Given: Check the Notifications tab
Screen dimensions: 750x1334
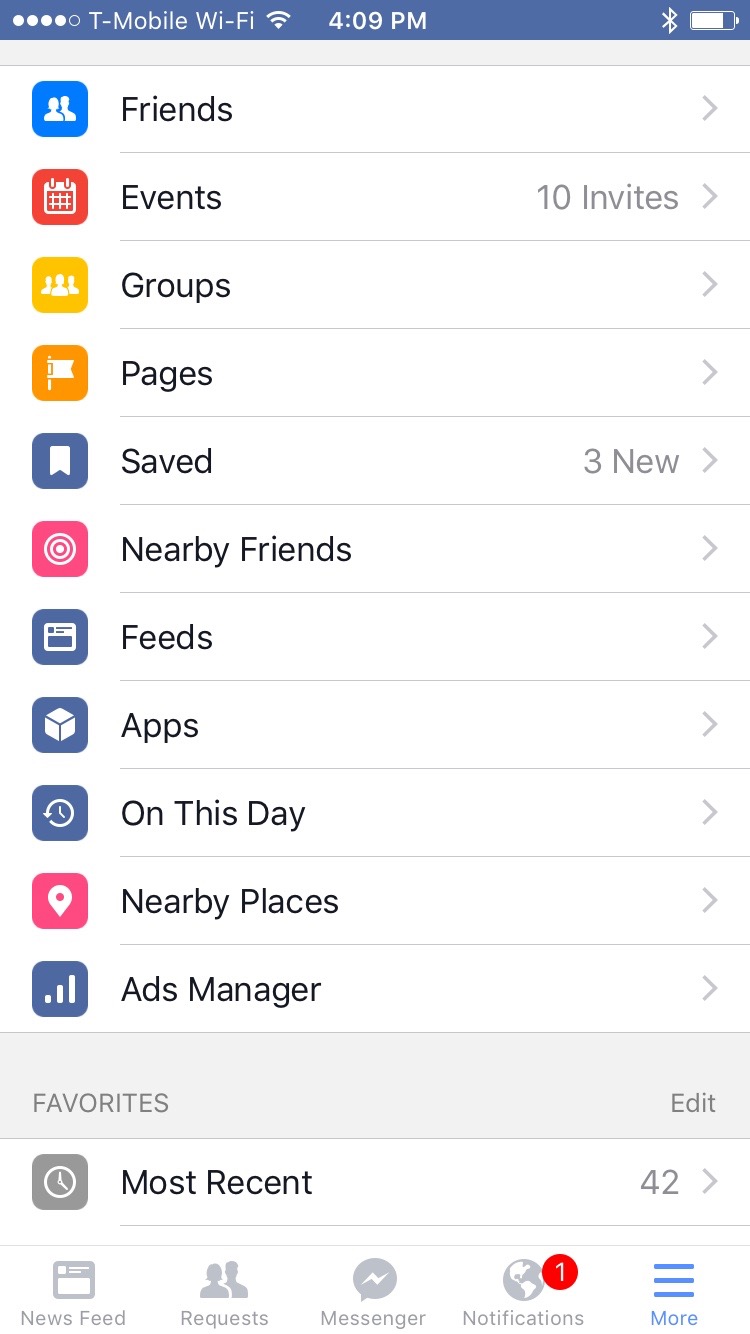Looking at the screenshot, I should [x=524, y=1291].
